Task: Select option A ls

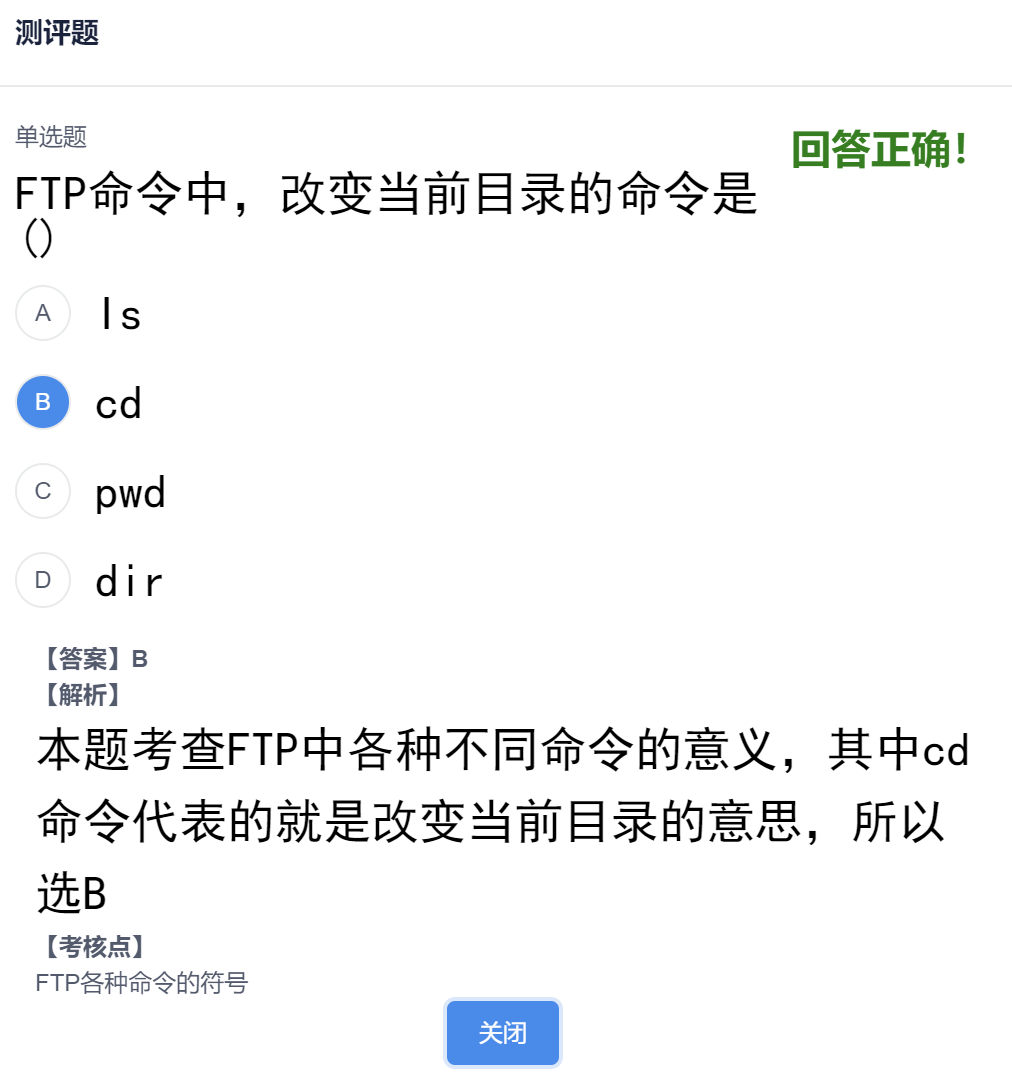Action: click(x=43, y=313)
